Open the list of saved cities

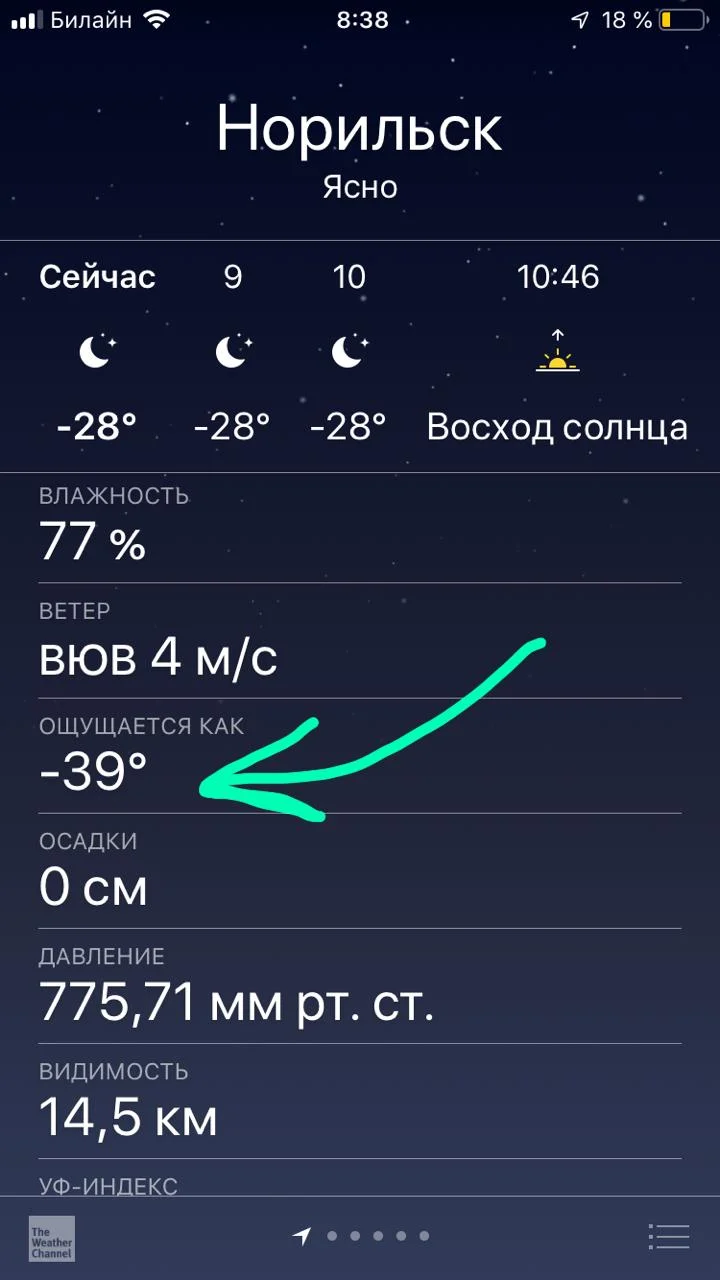pyautogui.click(x=667, y=1237)
